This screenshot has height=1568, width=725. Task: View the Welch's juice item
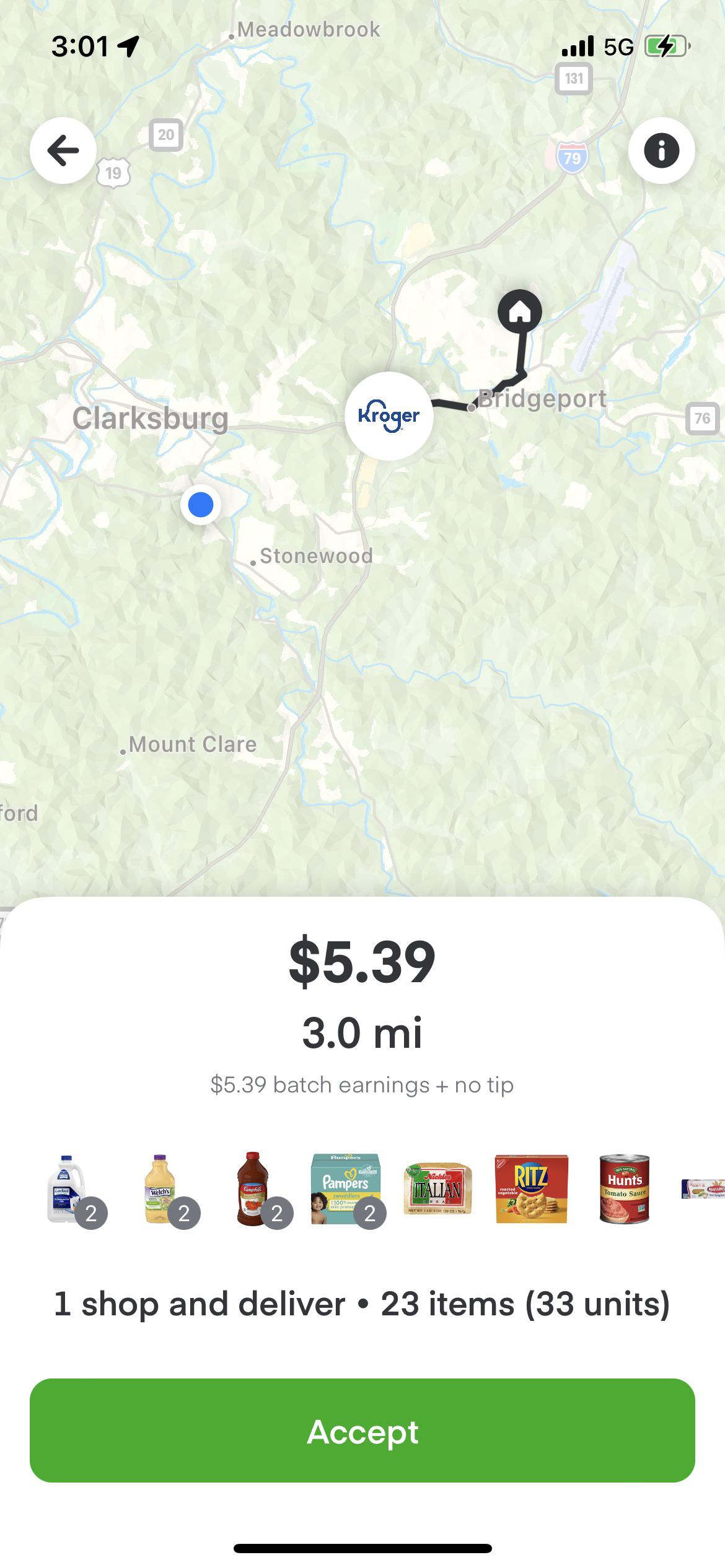161,1189
